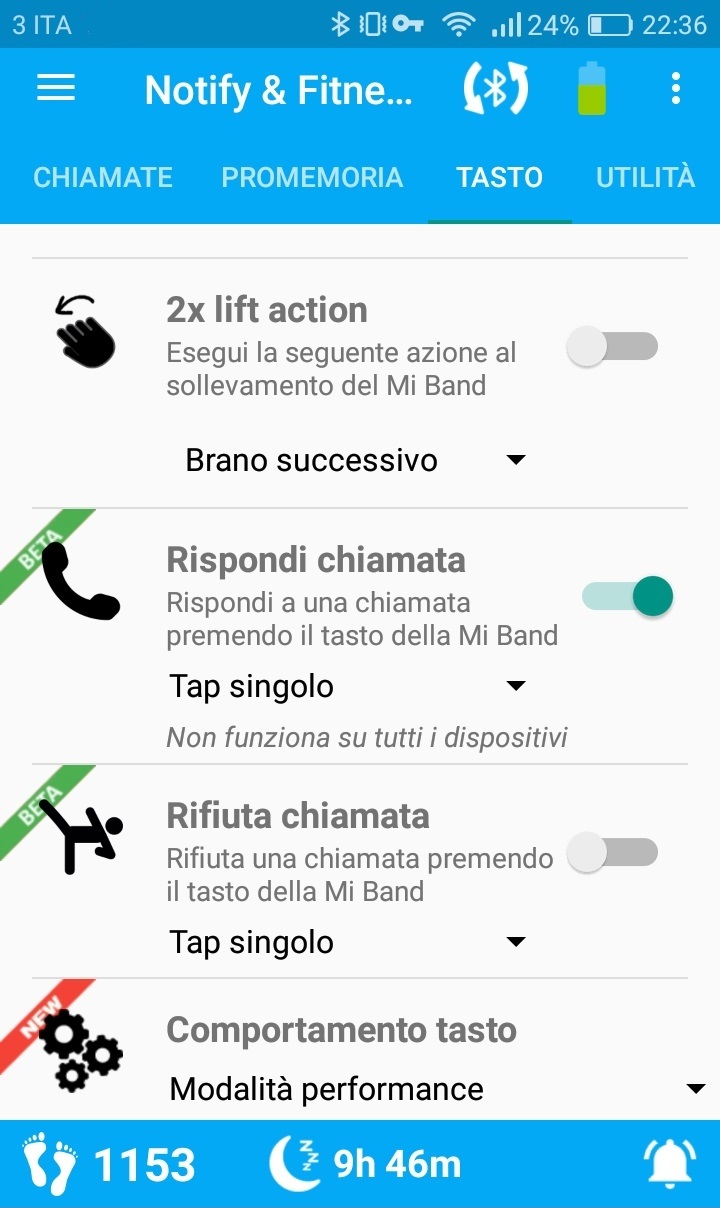
Task: Open the three-dot overflow menu
Action: point(676,89)
